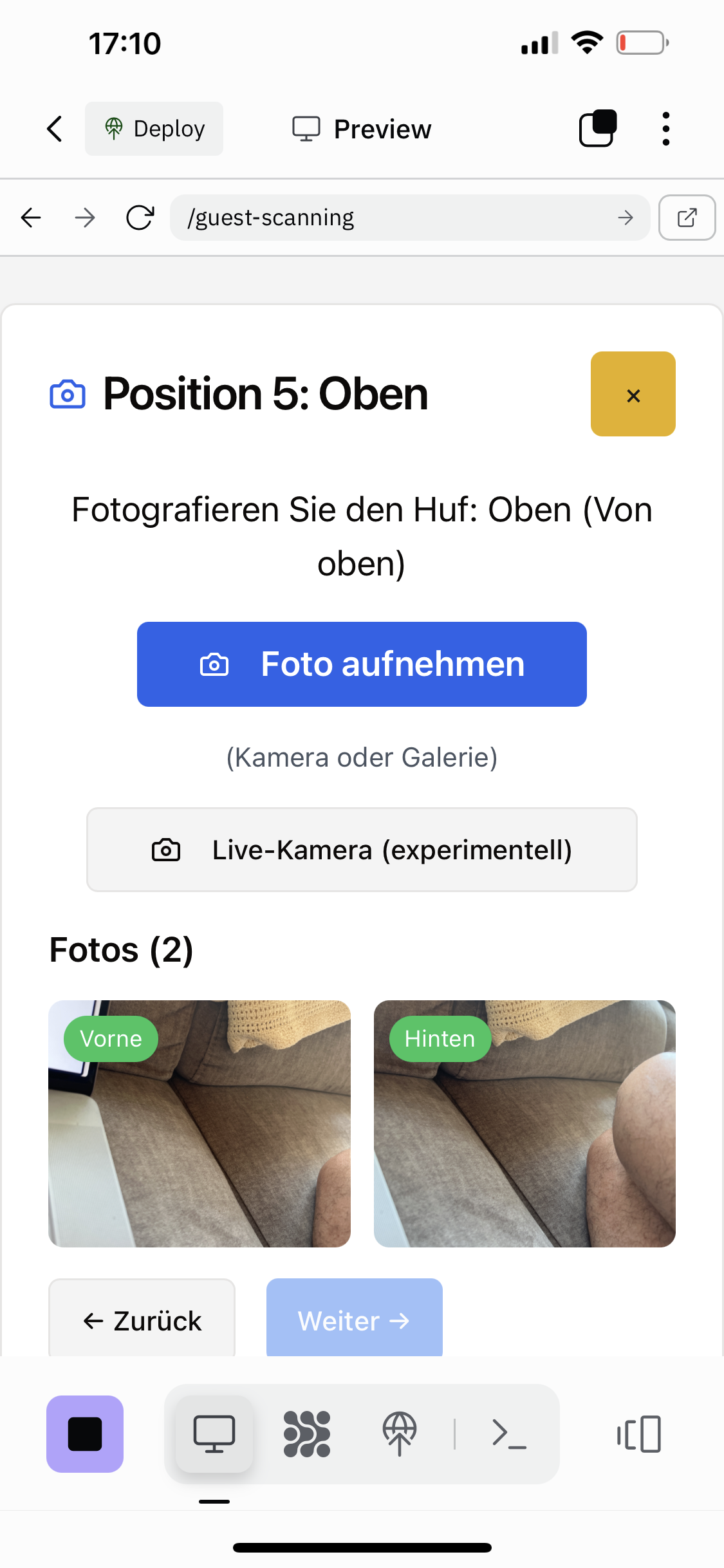Start Live-Kamera (experimentell)
Screen dimensions: 724x1568
[362, 850]
